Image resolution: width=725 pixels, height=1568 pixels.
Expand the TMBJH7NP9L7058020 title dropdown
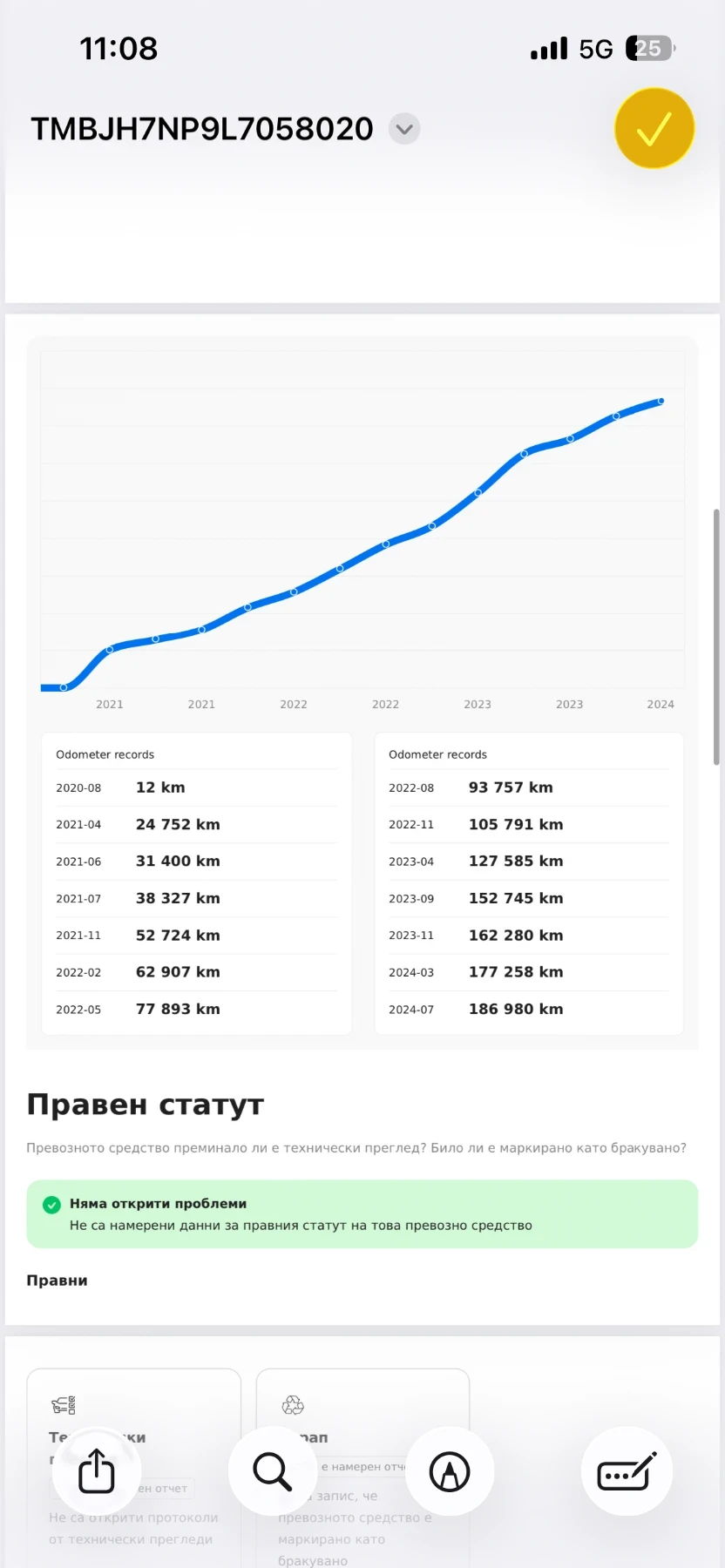pos(403,129)
